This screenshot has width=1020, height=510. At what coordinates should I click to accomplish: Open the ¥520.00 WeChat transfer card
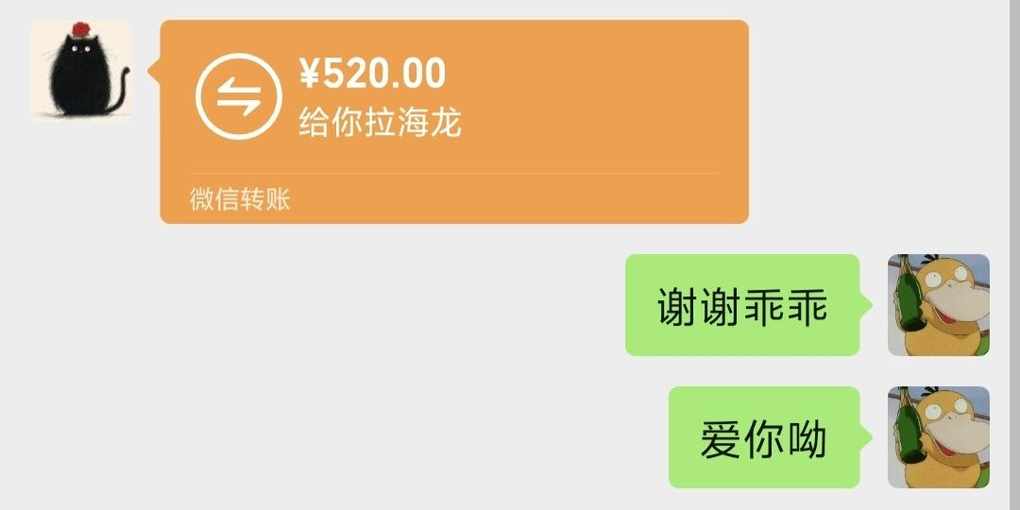(x=454, y=120)
